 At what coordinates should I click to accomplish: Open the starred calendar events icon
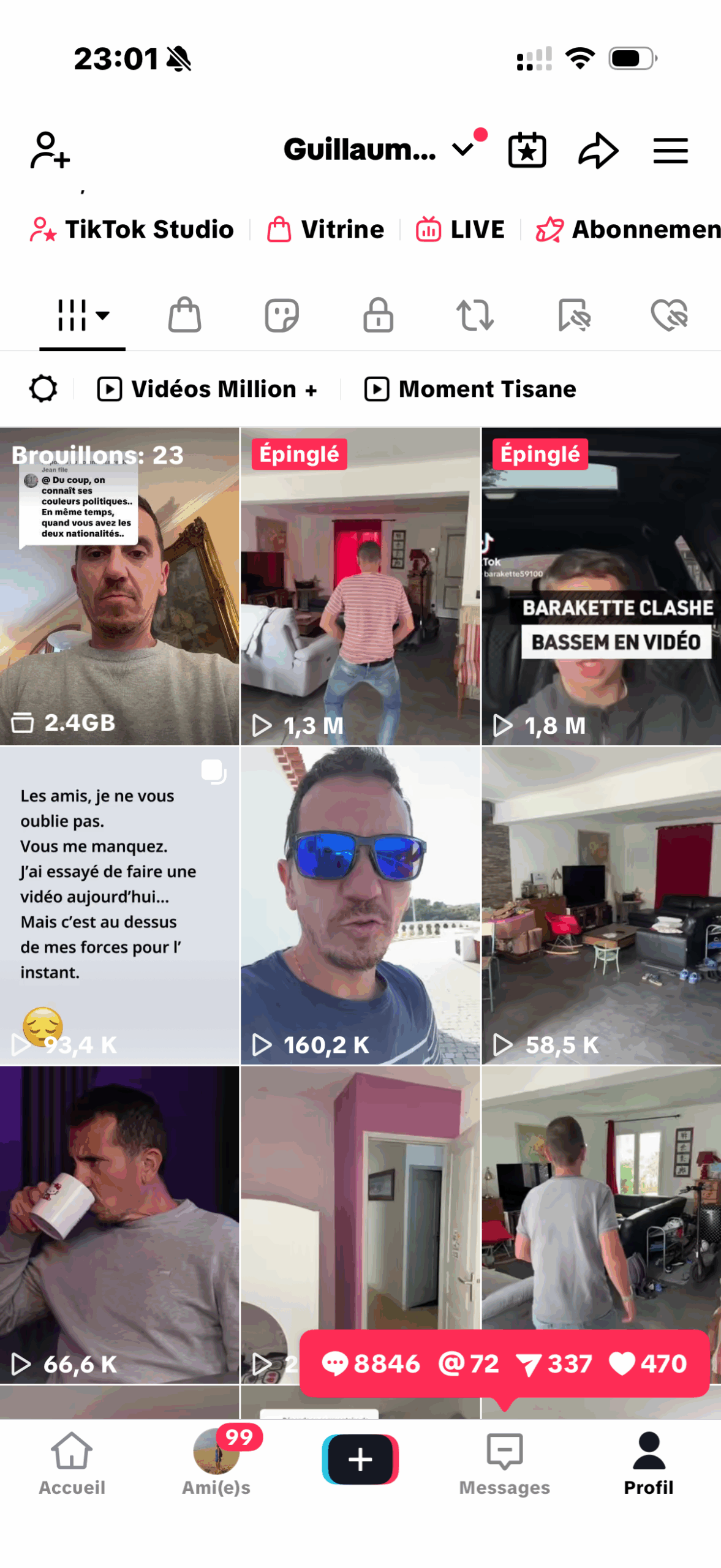527,150
